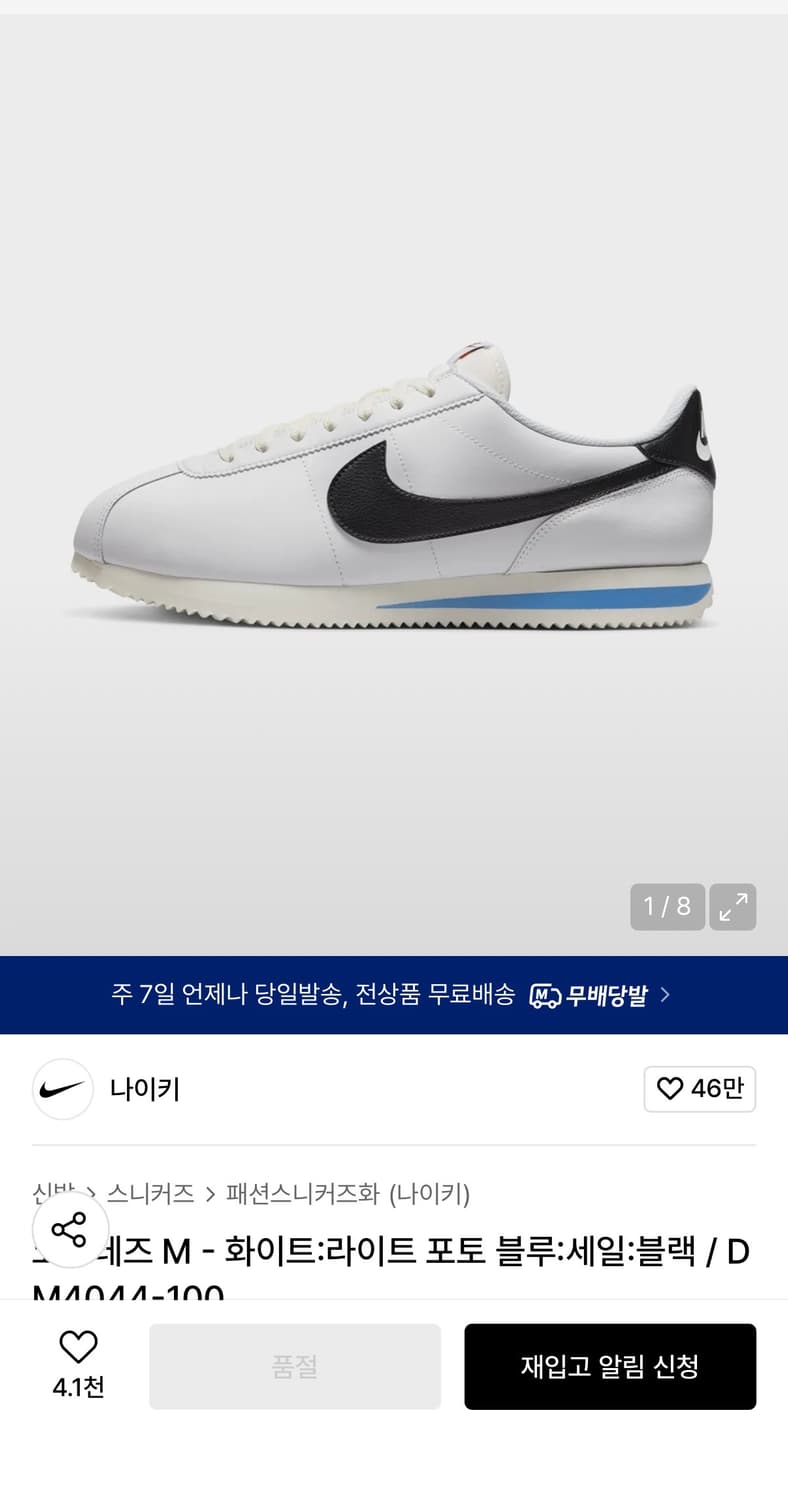Click the 재입고 알림 신청 button
The image size is (788, 1500).
click(x=610, y=1366)
